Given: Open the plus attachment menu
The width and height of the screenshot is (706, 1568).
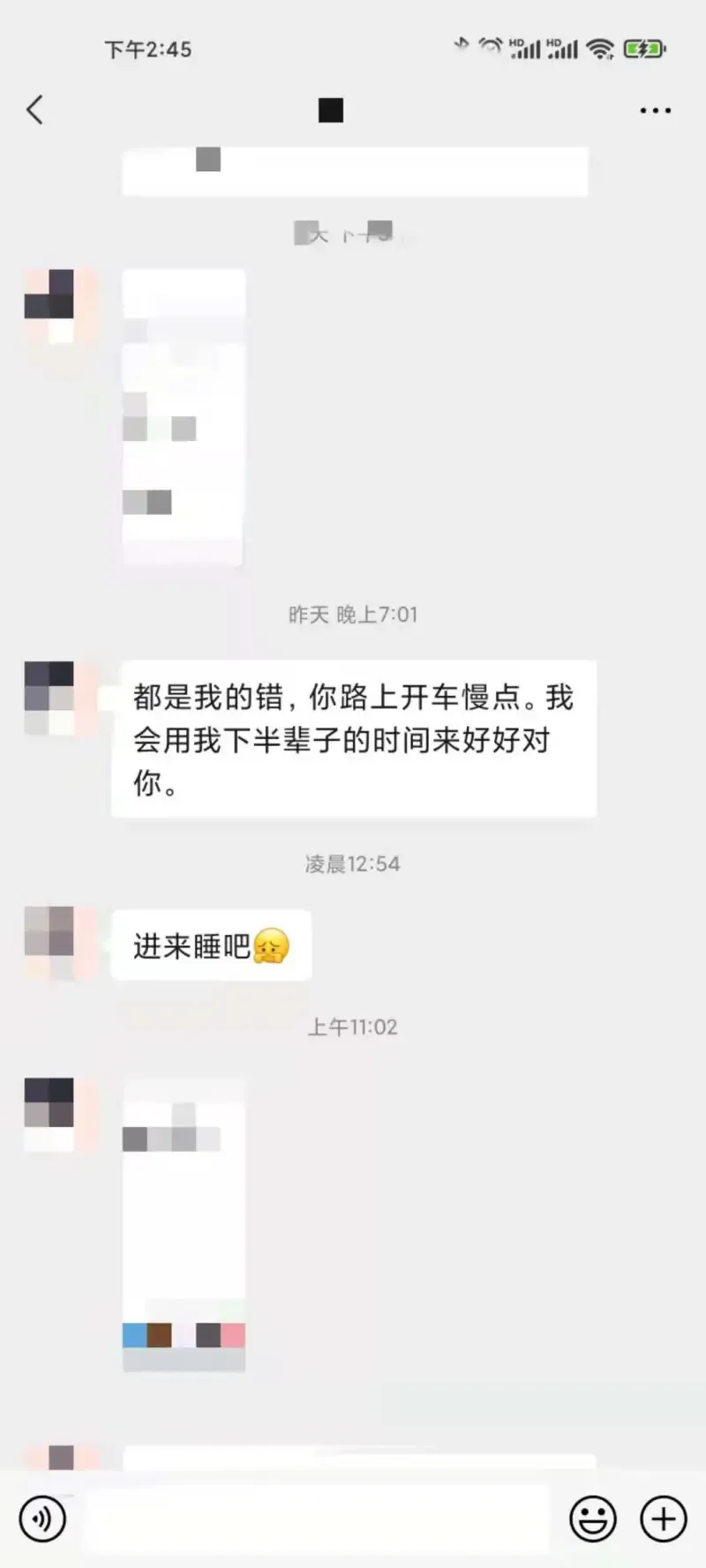Looking at the screenshot, I should pyautogui.click(x=663, y=1519).
